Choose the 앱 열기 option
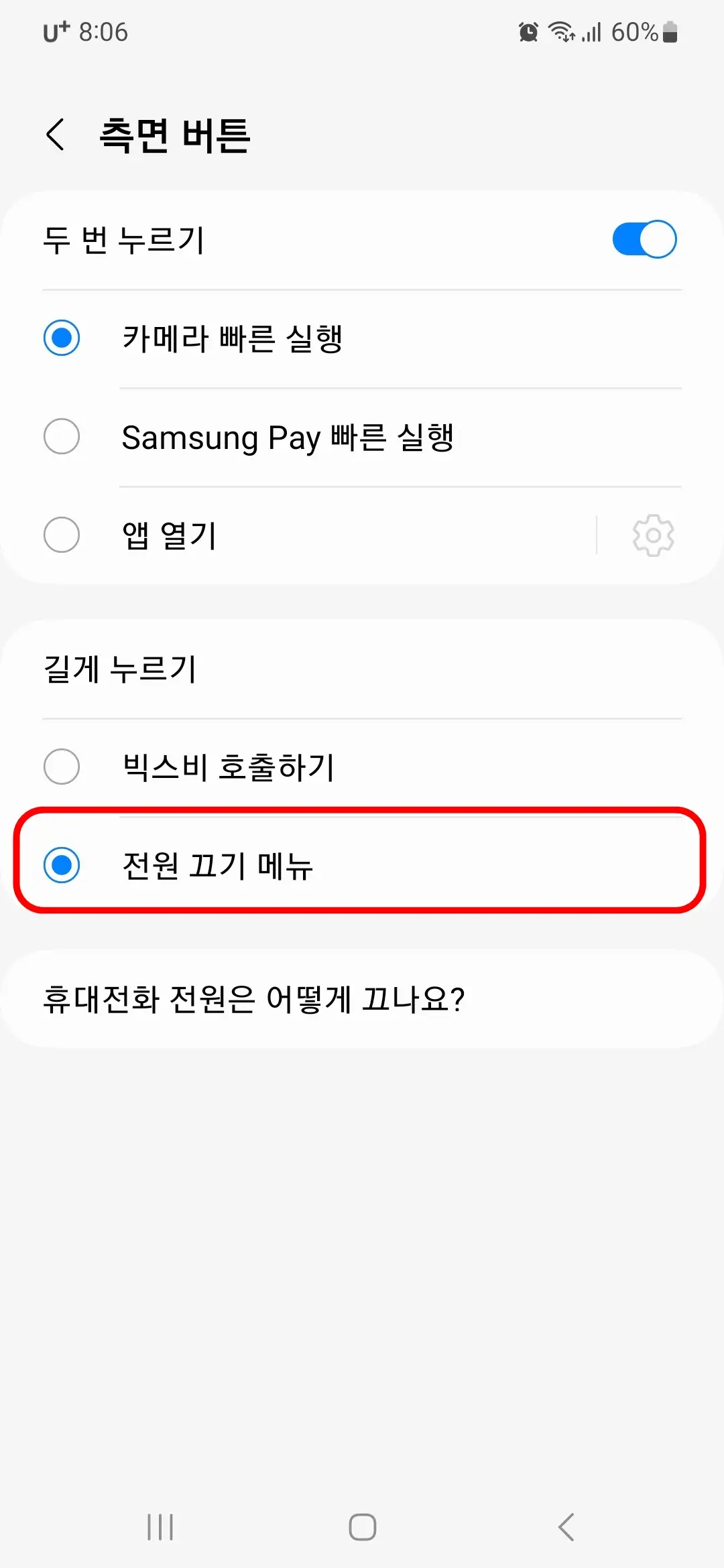Image resolution: width=724 pixels, height=1568 pixels. [x=62, y=535]
